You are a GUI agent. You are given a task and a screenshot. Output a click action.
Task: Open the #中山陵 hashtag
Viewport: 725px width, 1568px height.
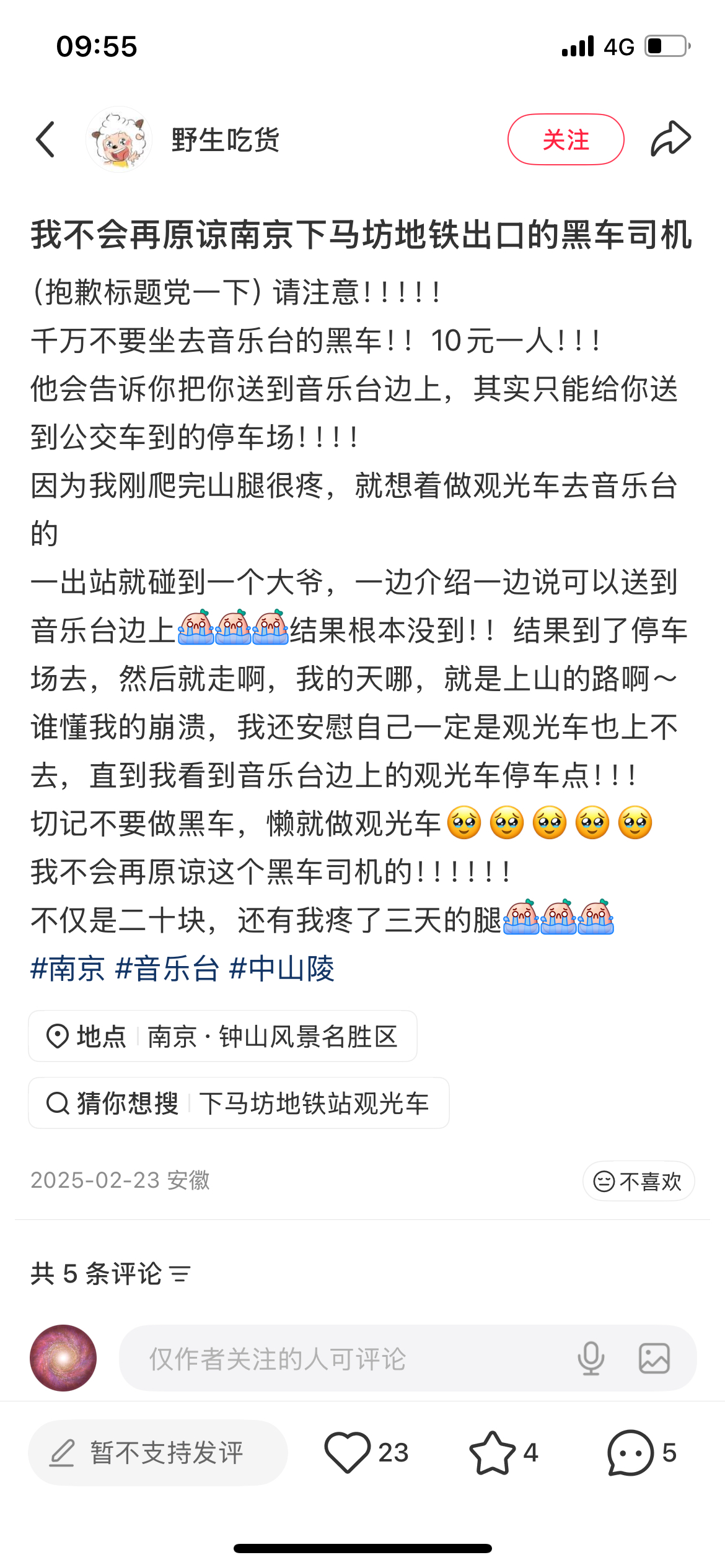pos(282,969)
